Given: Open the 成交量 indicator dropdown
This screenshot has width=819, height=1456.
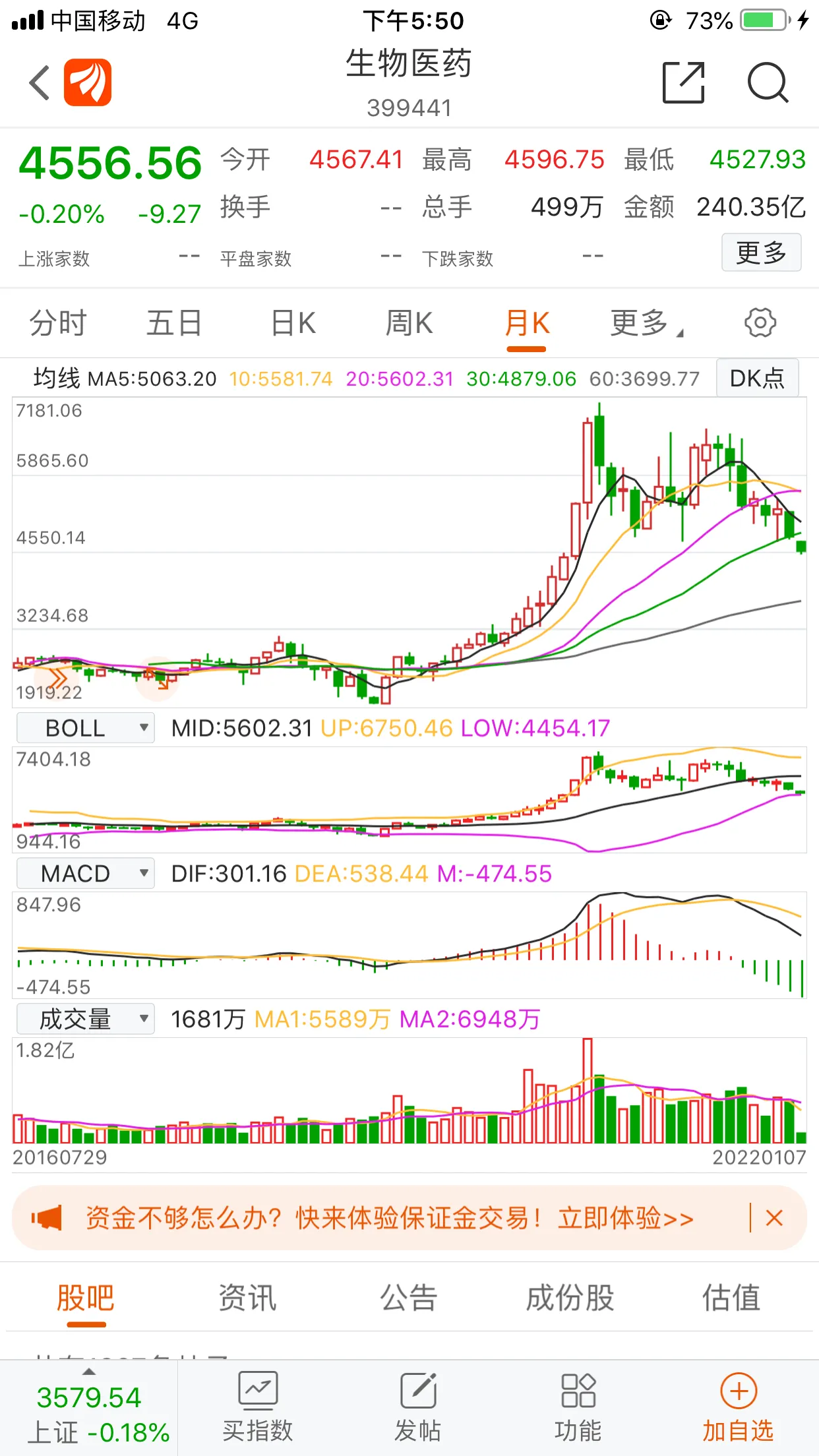Looking at the screenshot, I should [x=85, y=1019].
